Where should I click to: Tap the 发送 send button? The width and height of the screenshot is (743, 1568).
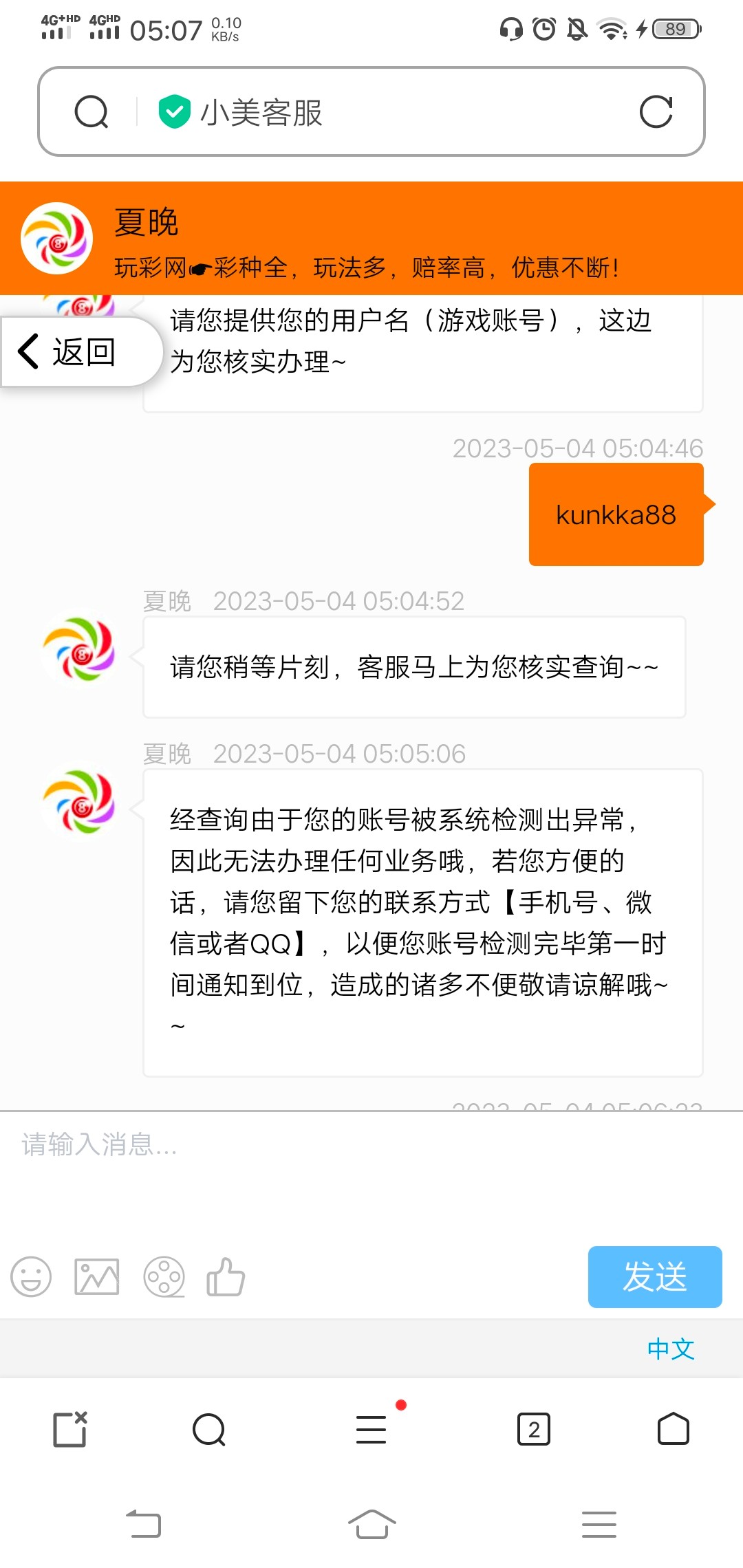click(654, 1277)
